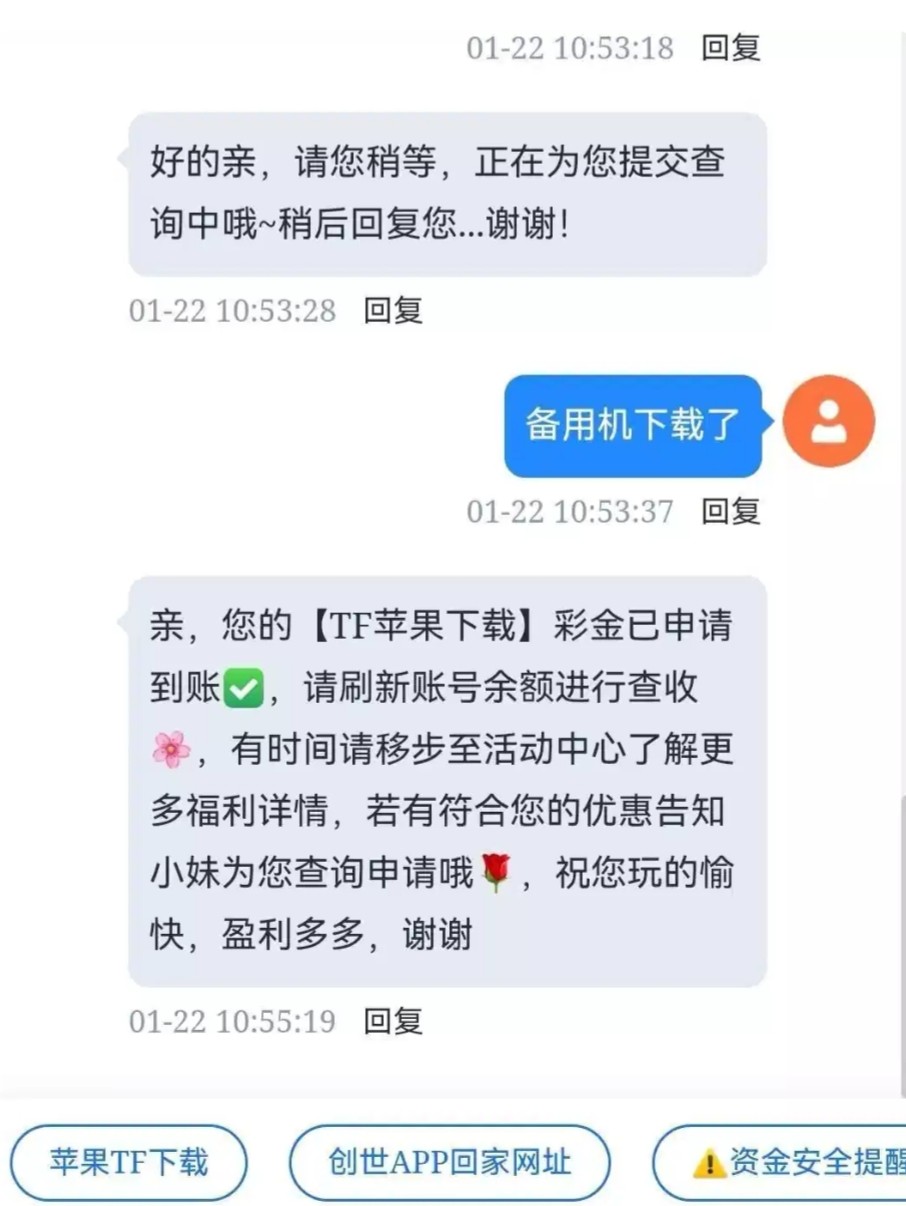Reply to the message sent at 10:53:28
The height and width of the screenshot is (1206, 906).
[393, 311]
